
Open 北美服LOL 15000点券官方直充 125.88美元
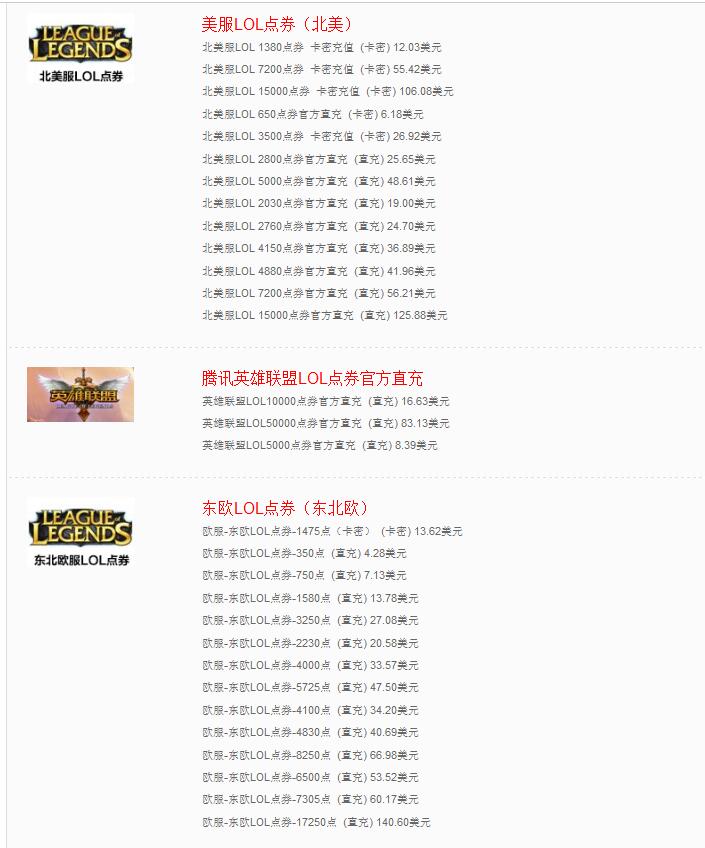(324, 315)
